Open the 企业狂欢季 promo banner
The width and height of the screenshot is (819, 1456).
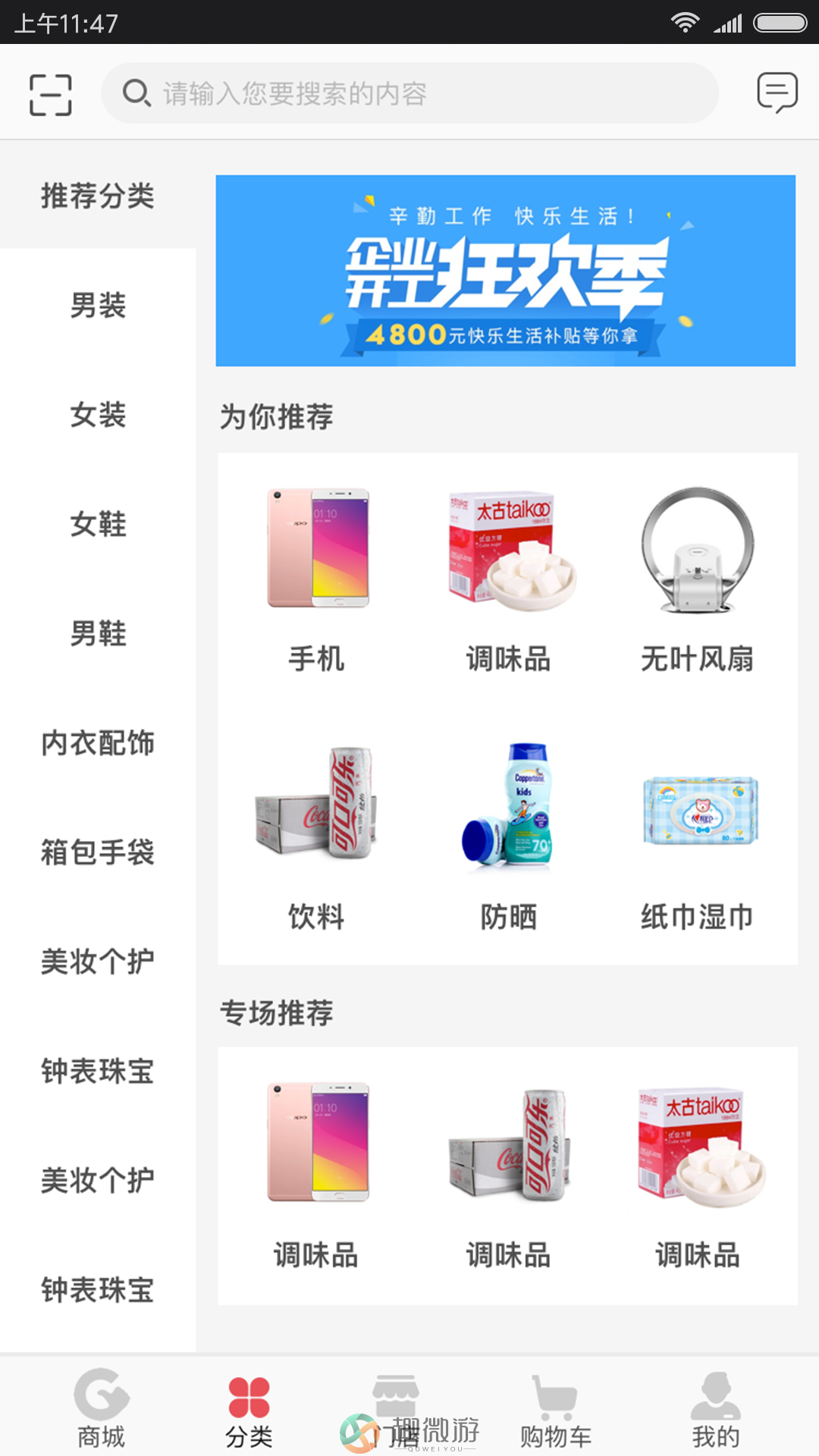tap(506, 271)
